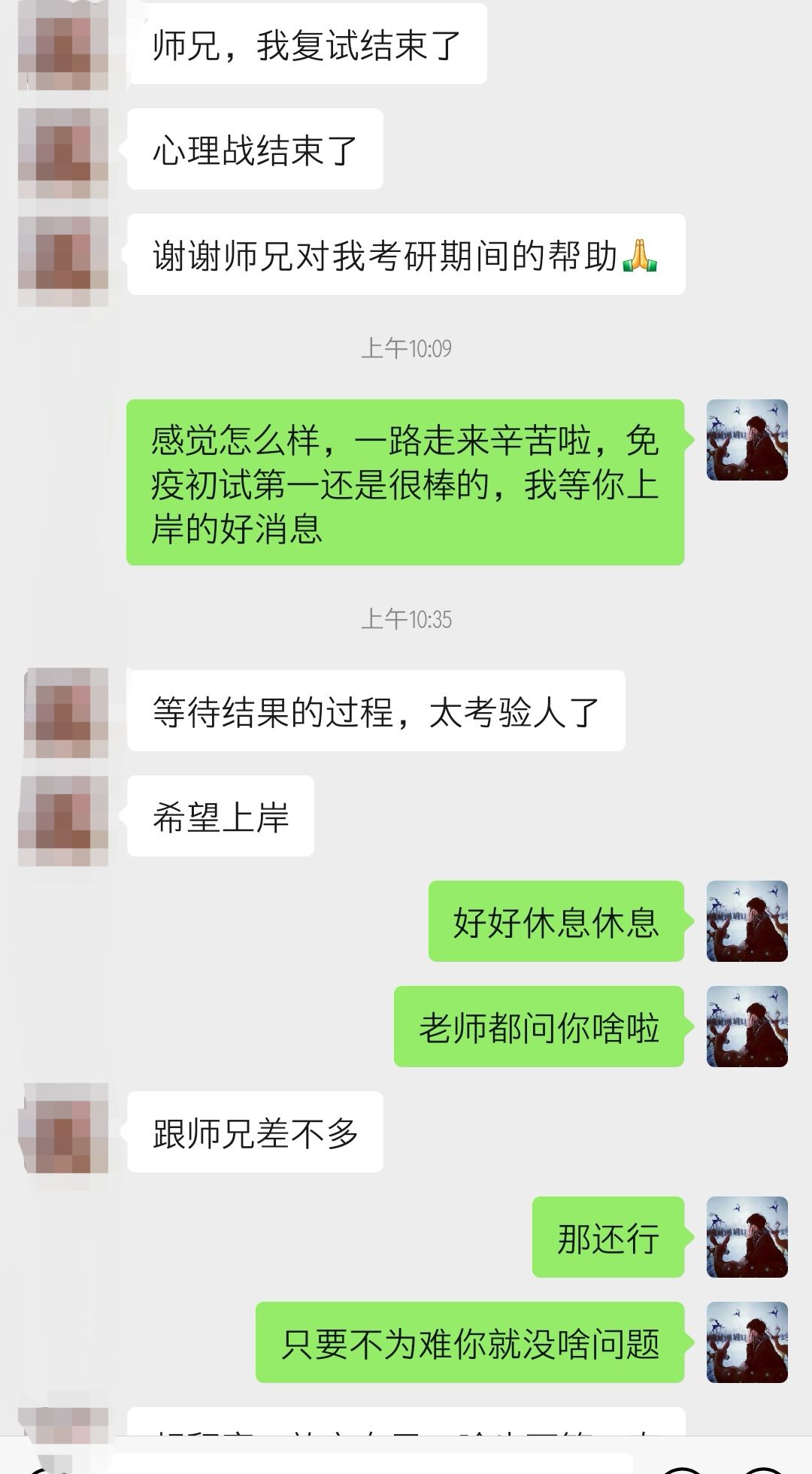Tap my avatar beside "感觉怎么样" message

(x=747, y=440)
